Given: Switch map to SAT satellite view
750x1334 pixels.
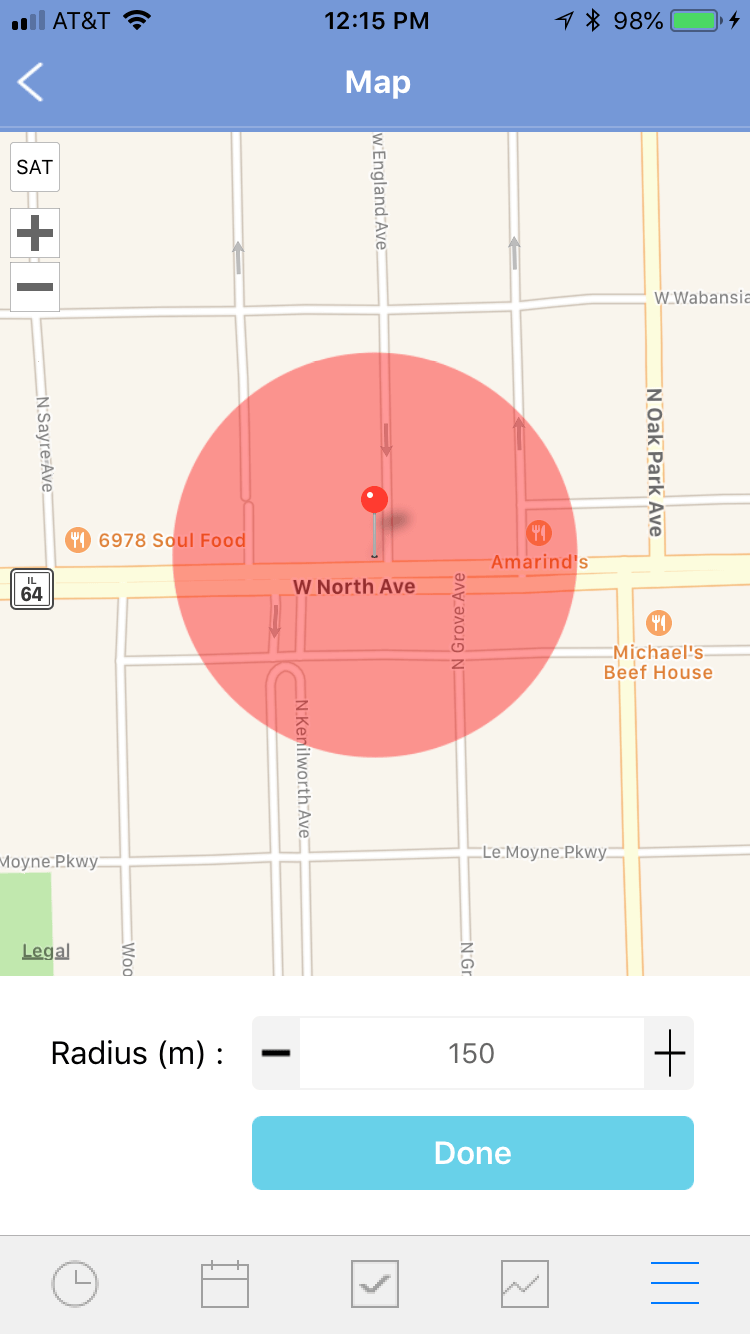Looking at the screenshot, I should [x=35, y=167].
